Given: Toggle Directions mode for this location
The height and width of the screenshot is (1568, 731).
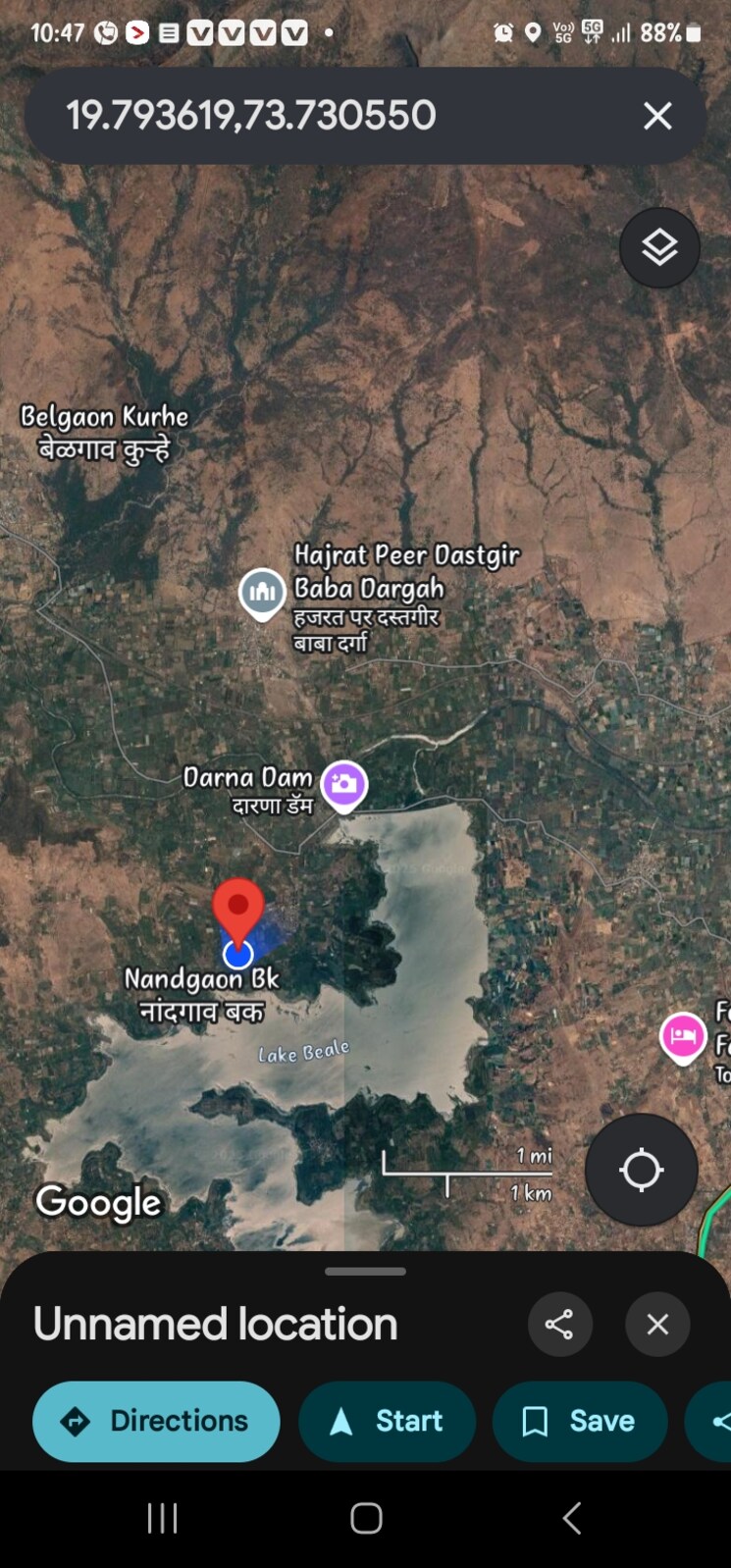Looking at the screenshot, I should pyautogui.click(x=155, y=1420).
